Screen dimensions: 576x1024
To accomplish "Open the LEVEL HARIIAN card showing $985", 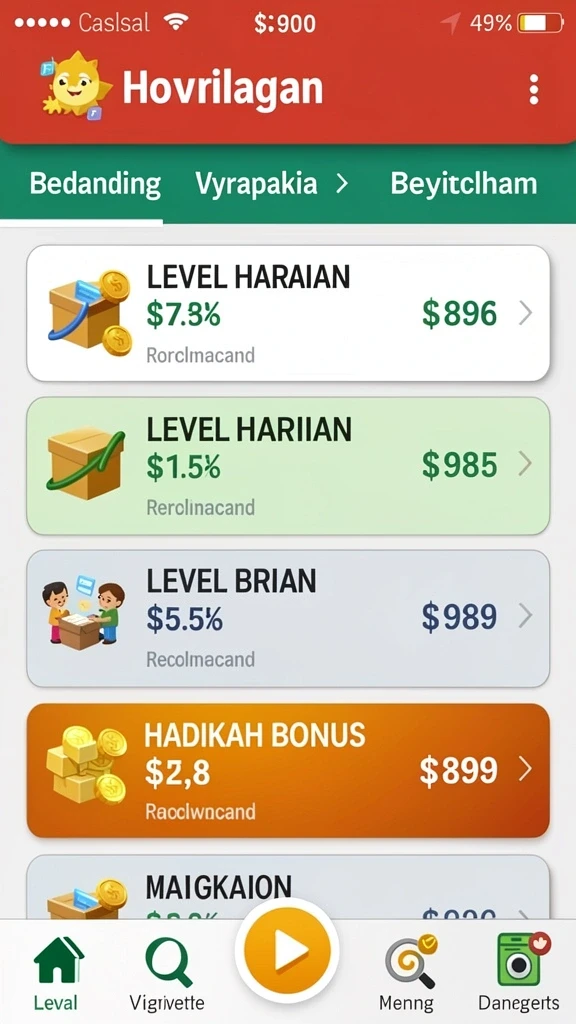I will pyautogui.click(x=288, y=466).
